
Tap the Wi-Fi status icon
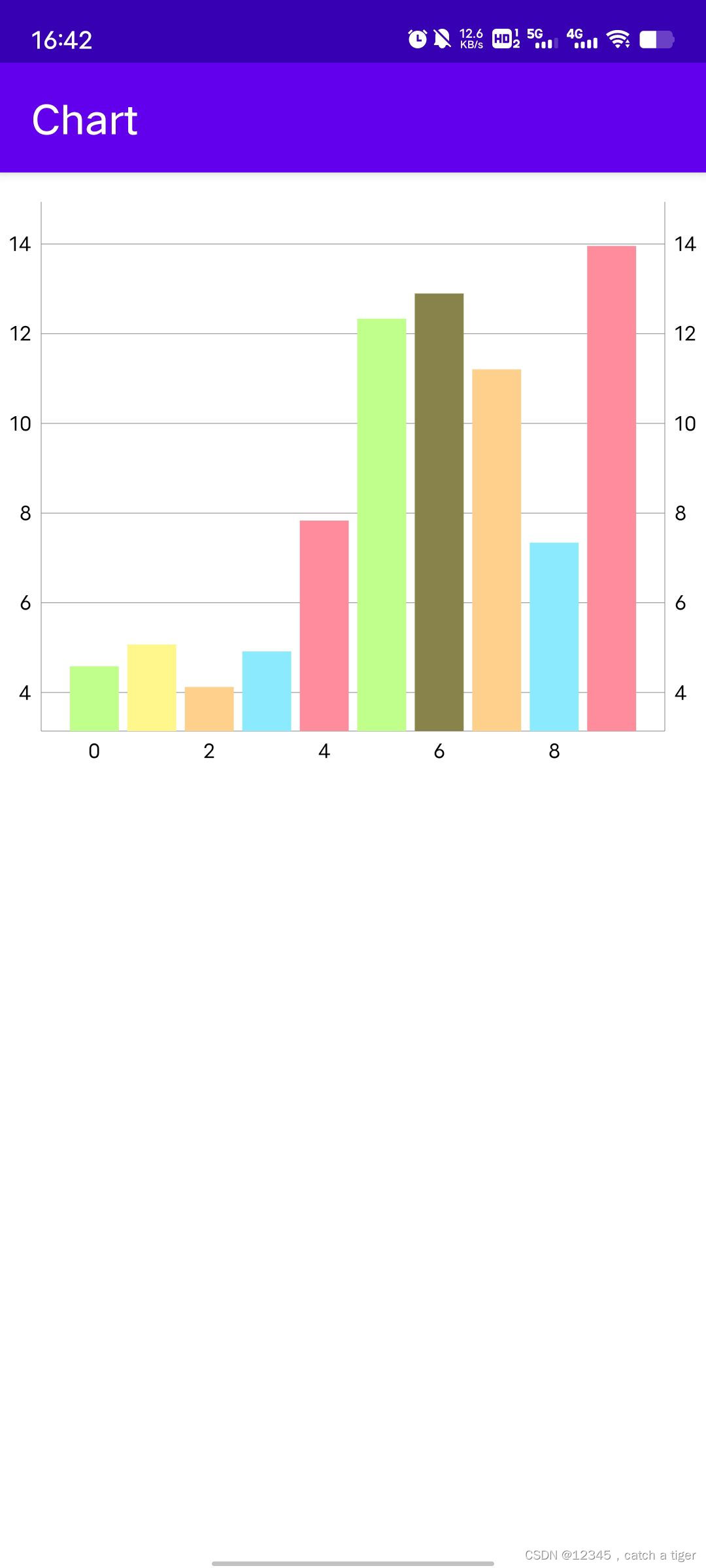click(x=618, y=39)
